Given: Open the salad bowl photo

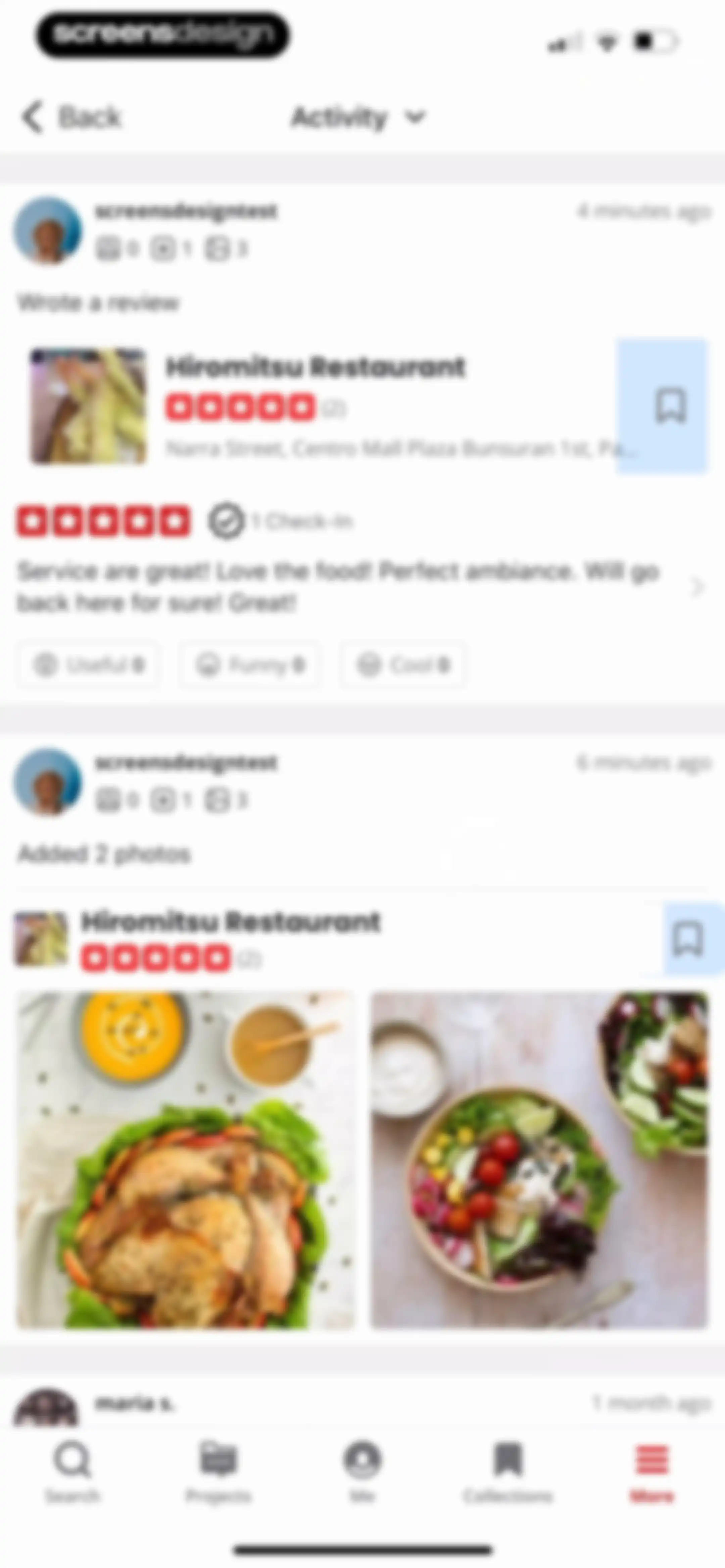Looking at the screenshot, I should click(540, 1160).
